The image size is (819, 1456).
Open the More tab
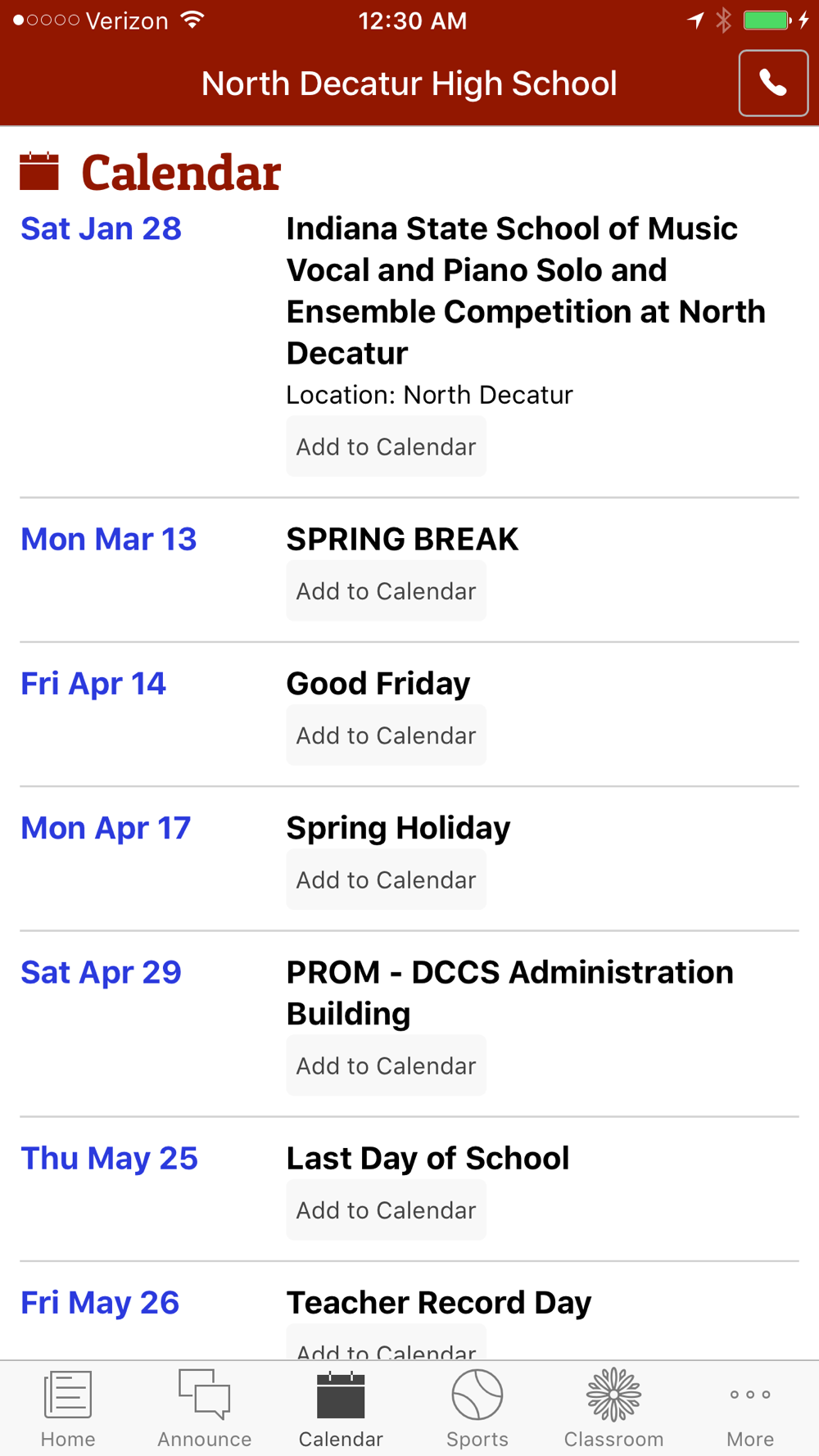pyautogui.click(x=750, y=1409)
